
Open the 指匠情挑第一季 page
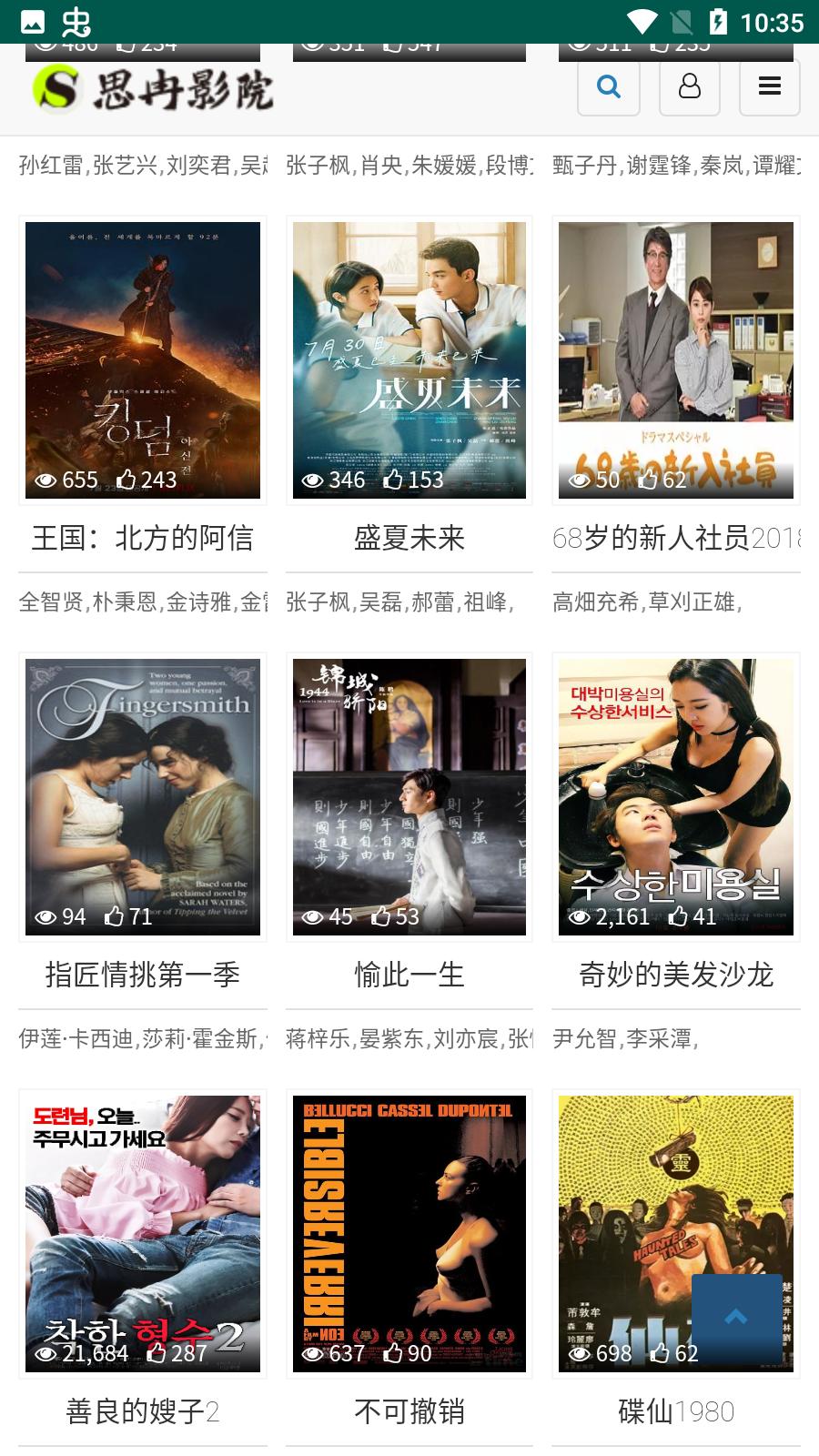click(x=142, y=975)
